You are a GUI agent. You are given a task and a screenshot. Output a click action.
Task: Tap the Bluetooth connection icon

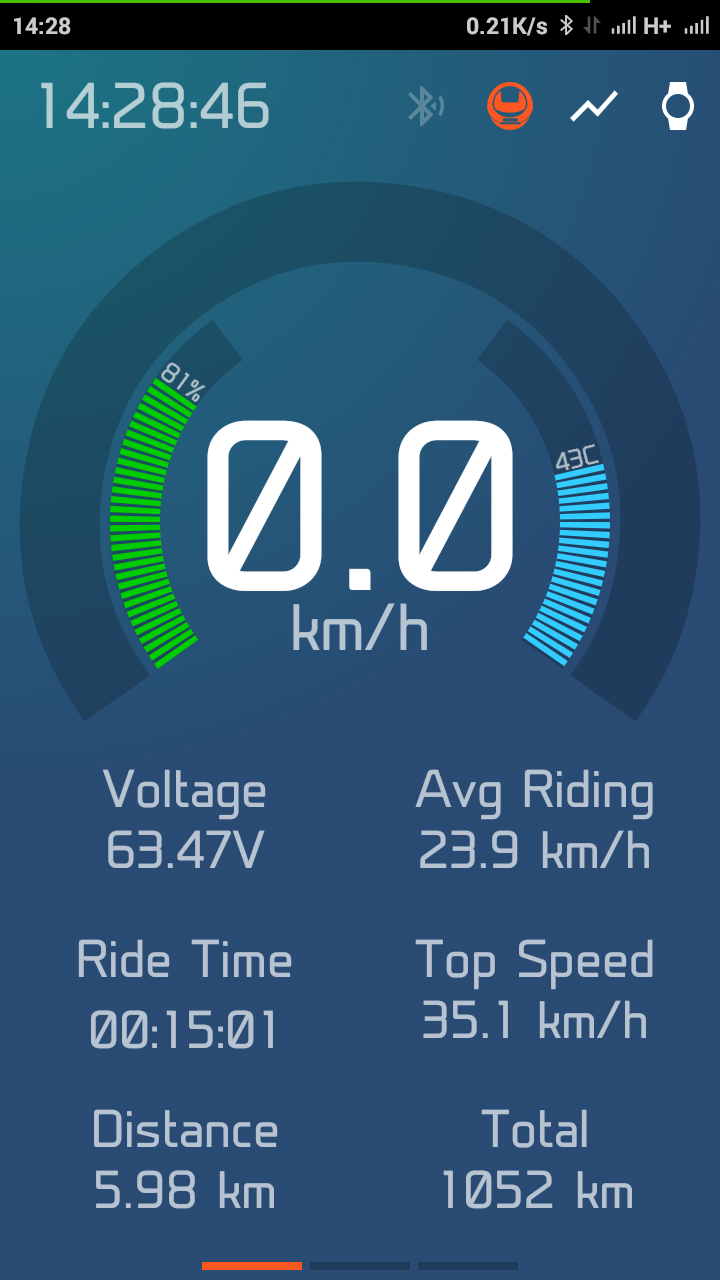click(425, 106)
